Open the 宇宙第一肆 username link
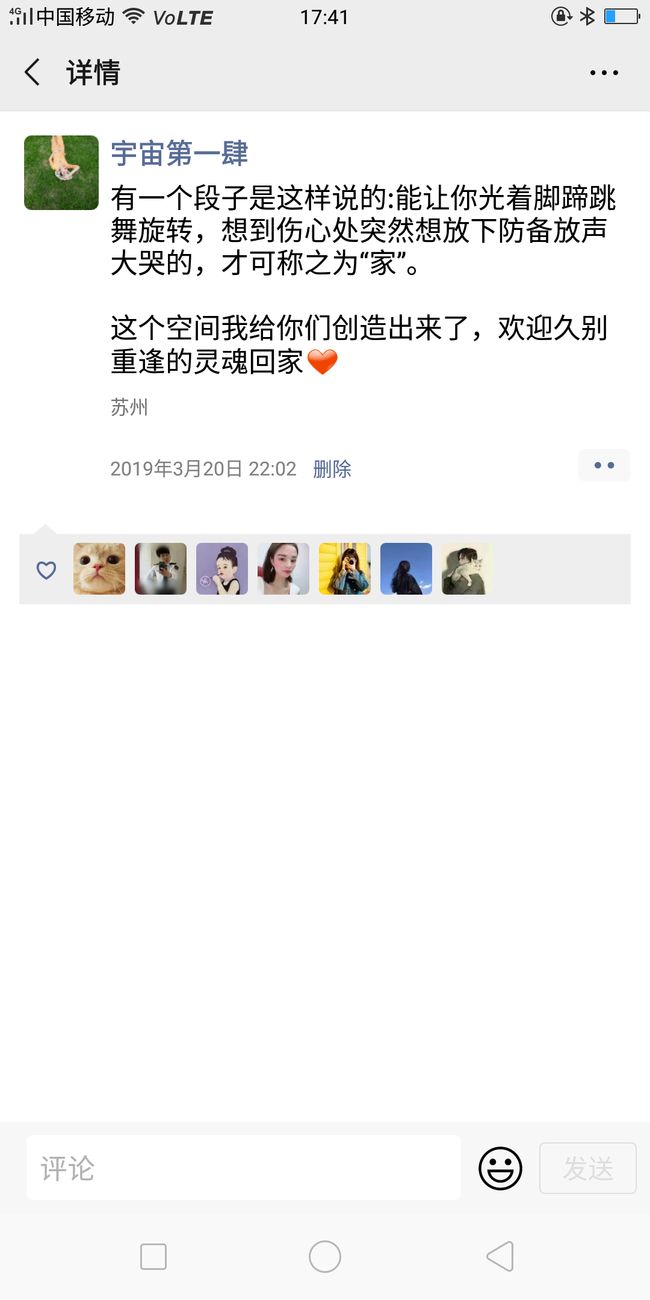The width and height of the screenshot is (650, 1300). (x=179, y=153)
